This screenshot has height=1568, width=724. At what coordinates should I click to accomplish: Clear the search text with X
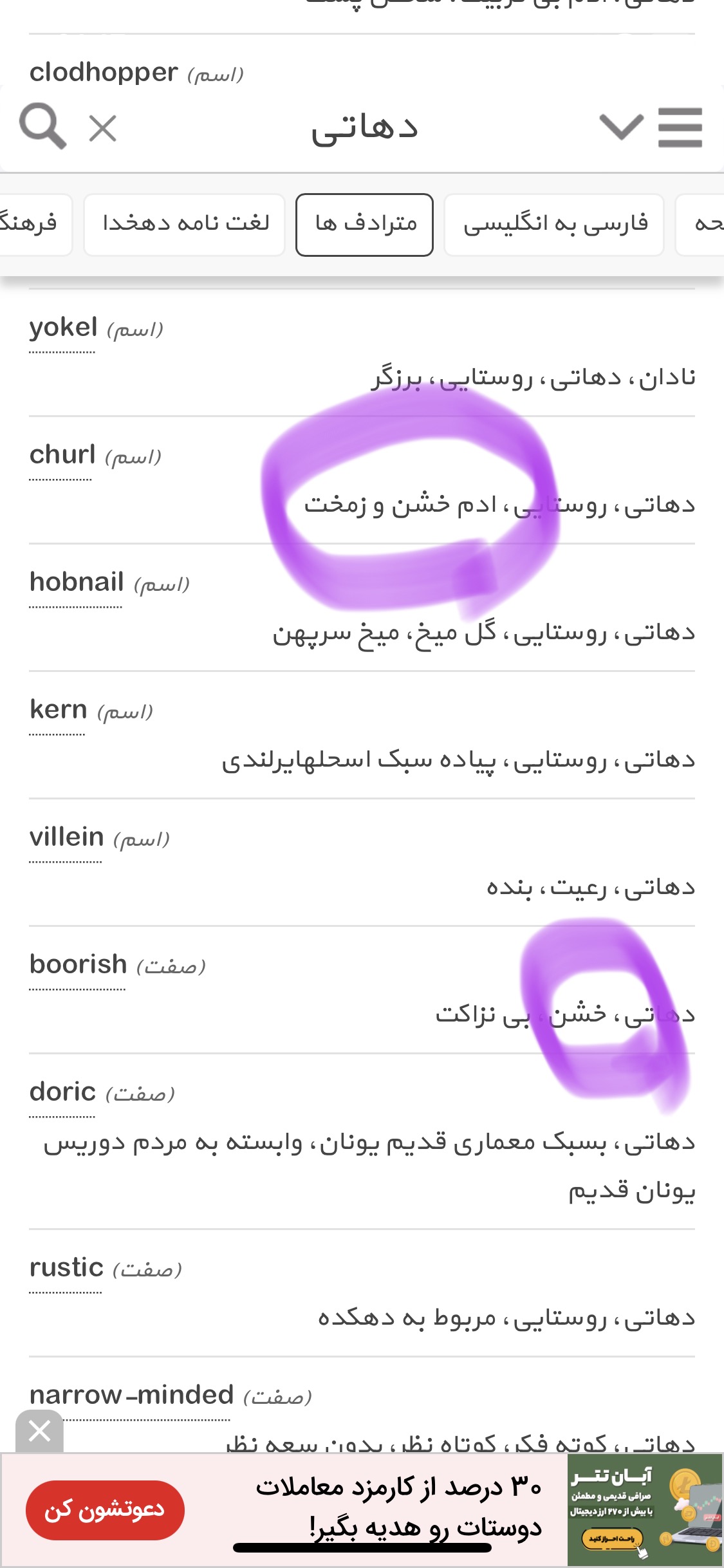[103, 128]
